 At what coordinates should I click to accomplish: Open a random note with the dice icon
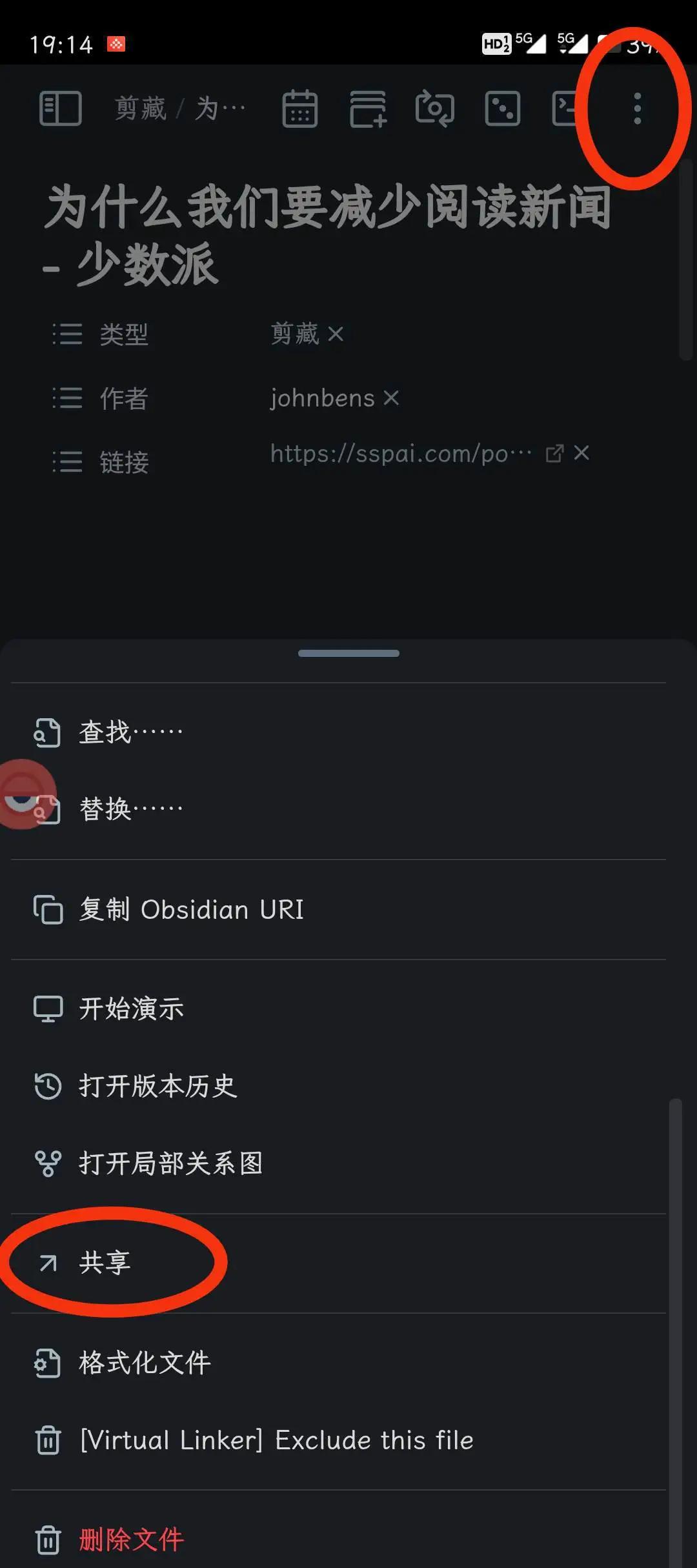click(502, 108)
